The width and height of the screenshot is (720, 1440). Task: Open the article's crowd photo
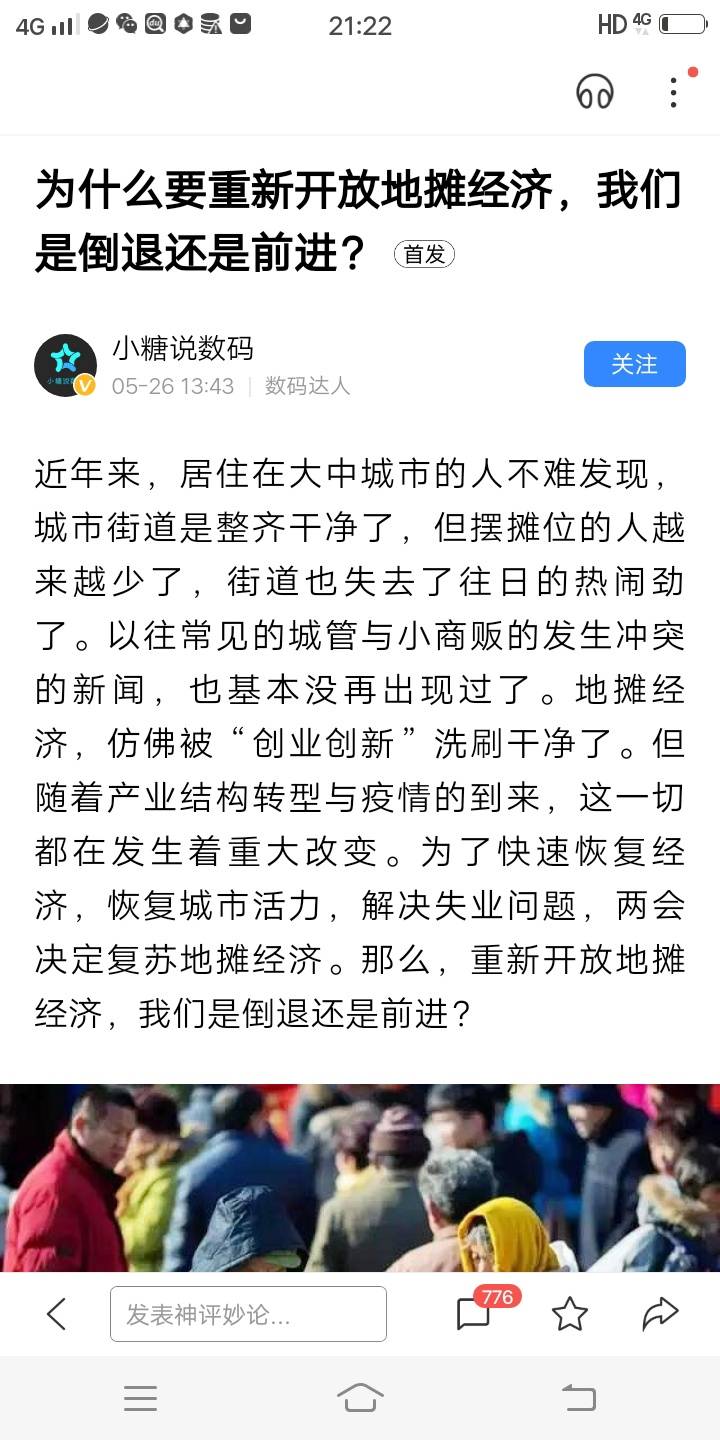[x=360, y=1178]
